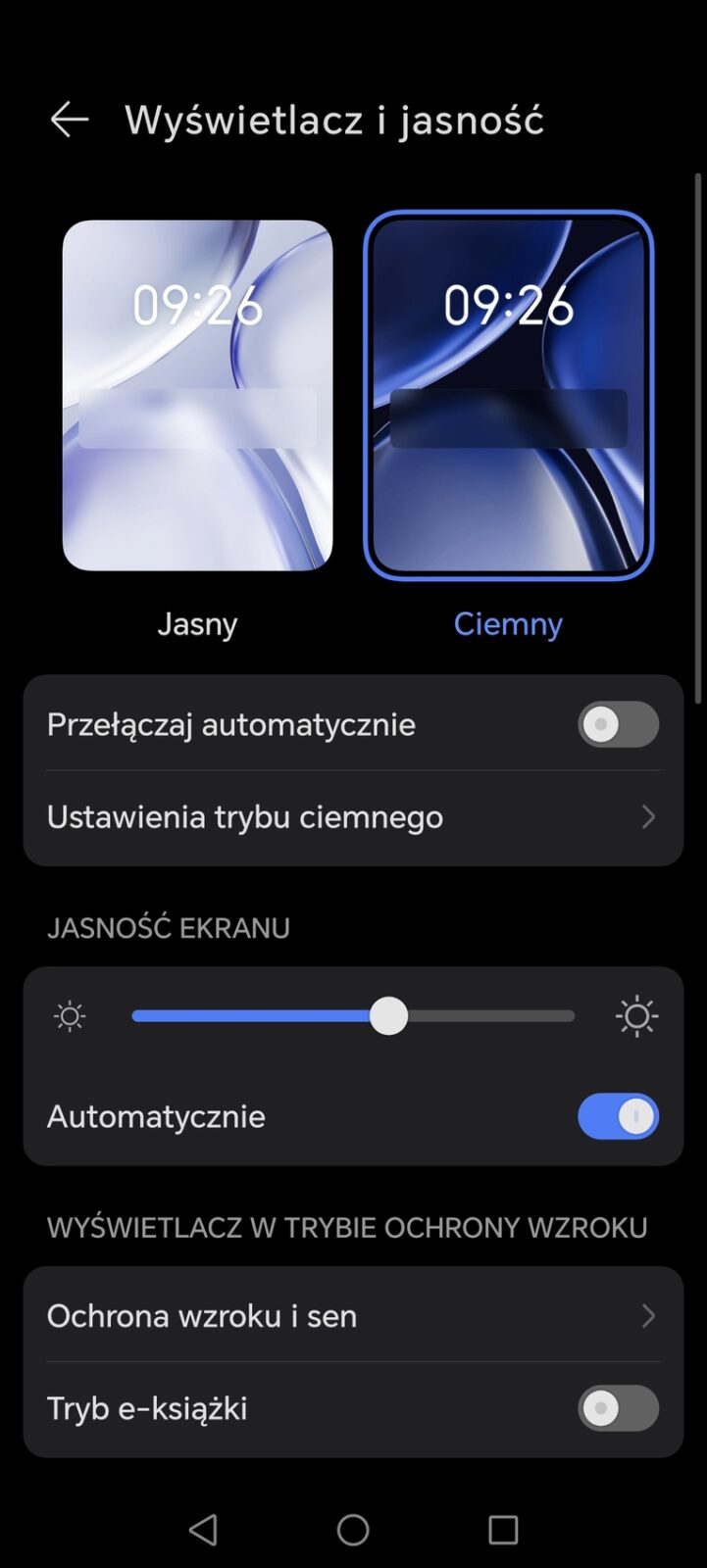The height and width of the screenshot is (1568, 707).
Task: Select the Jasny theme preview
Action: pyautogui.click(x=197, y=395)
